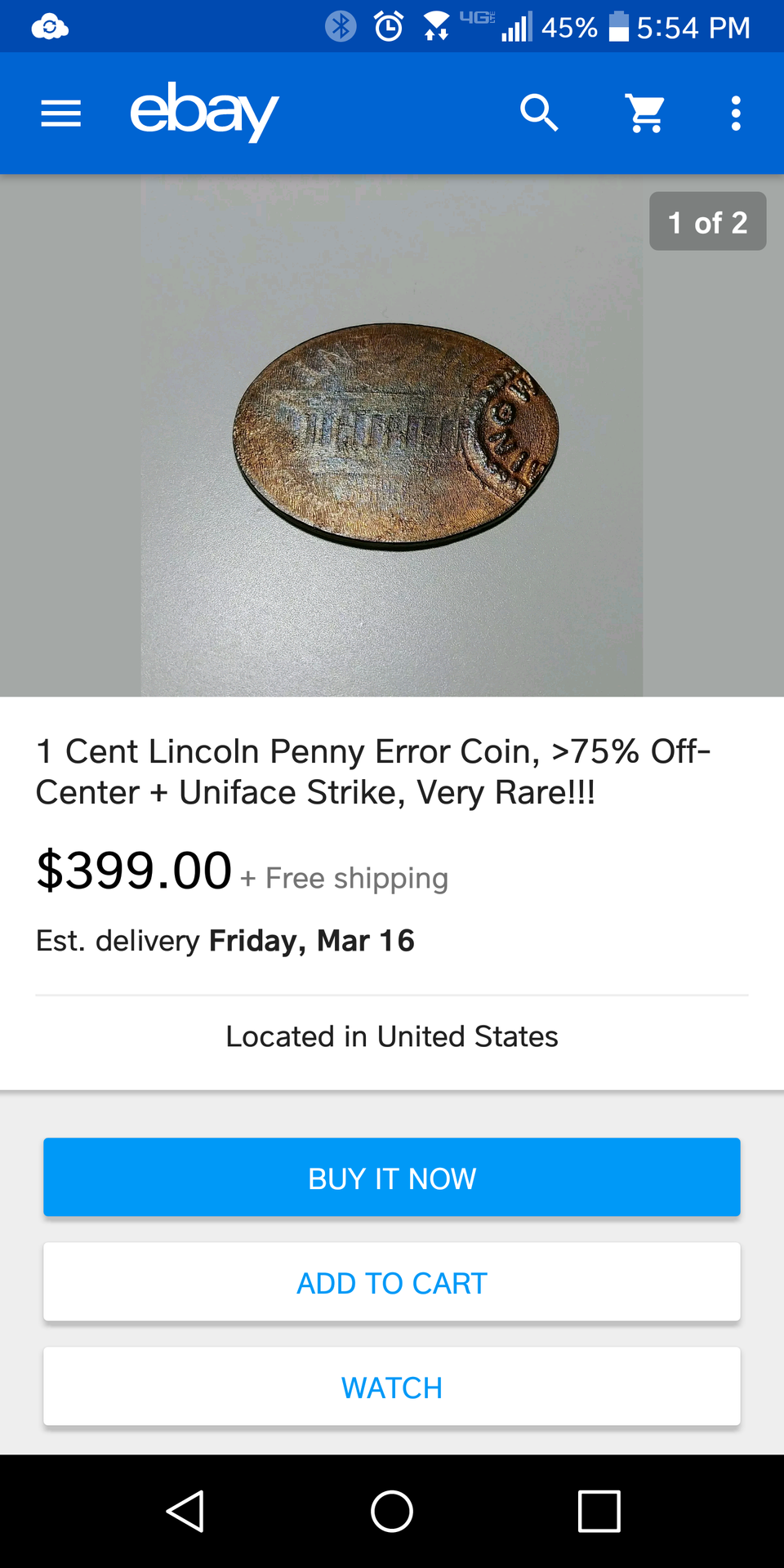Watch this listing
Image resolution: width=784 pixels, height=1568 pixels.
point(392,1387)
